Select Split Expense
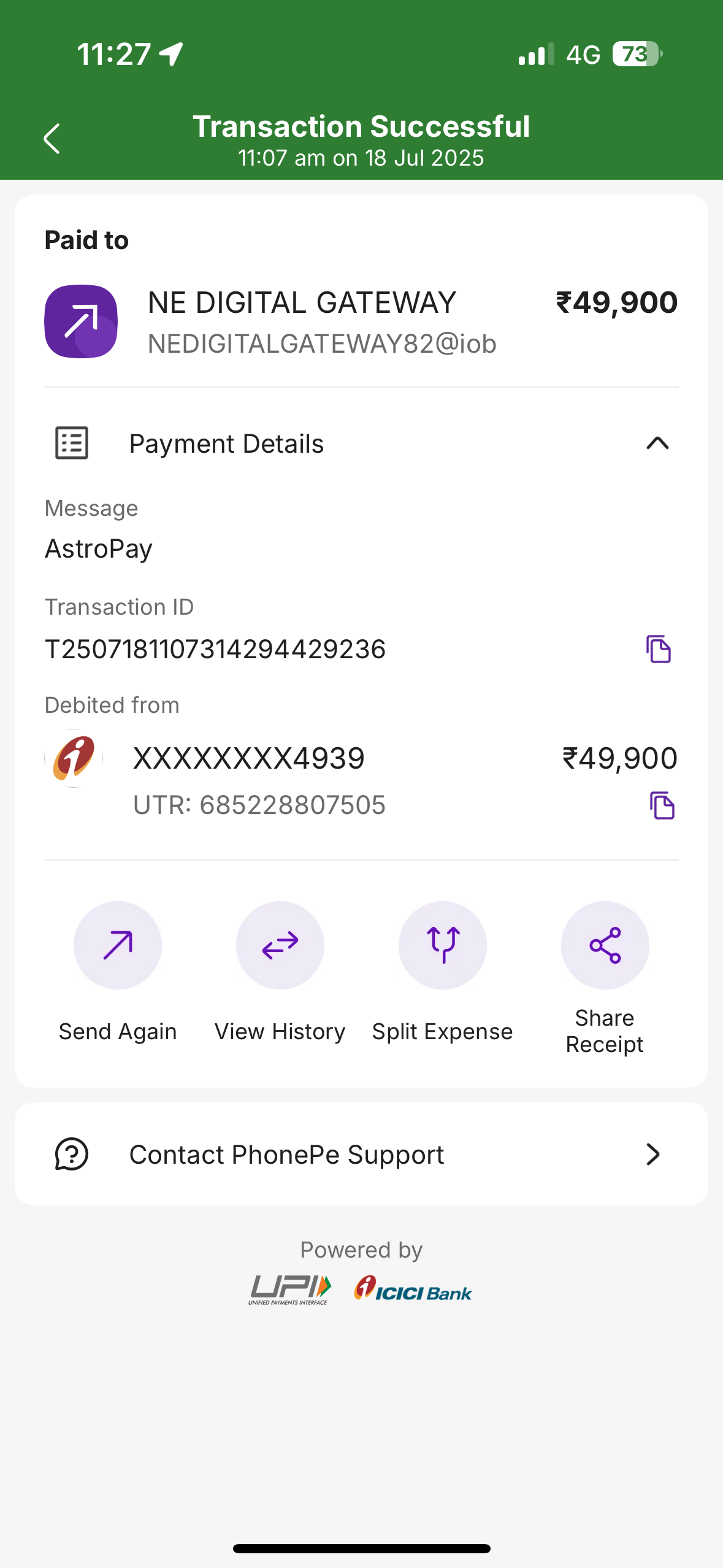The width and height of the screenshot is (723, 1568). coord(442,945)
